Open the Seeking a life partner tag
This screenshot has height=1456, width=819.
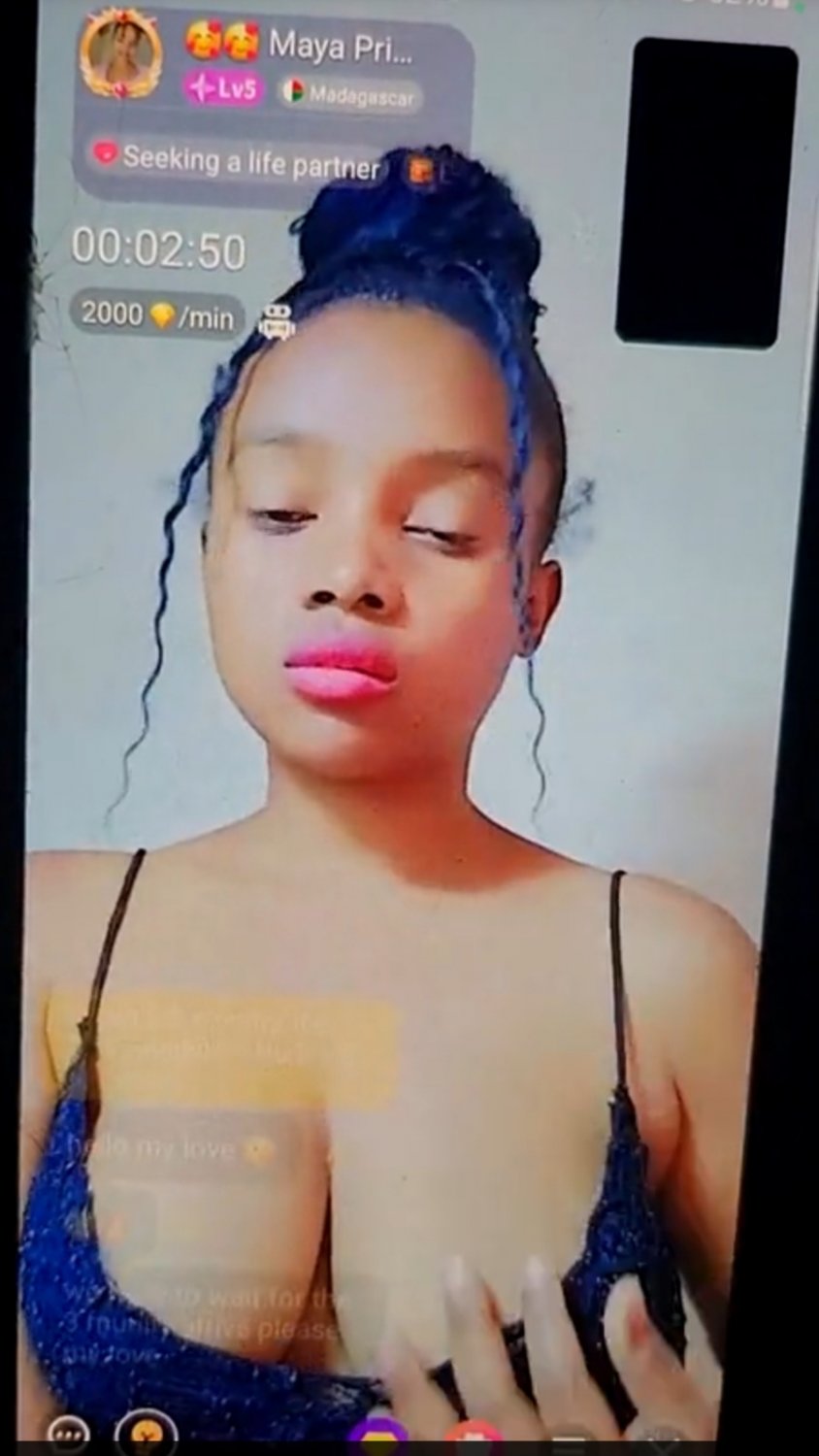(x=238, y=161)
